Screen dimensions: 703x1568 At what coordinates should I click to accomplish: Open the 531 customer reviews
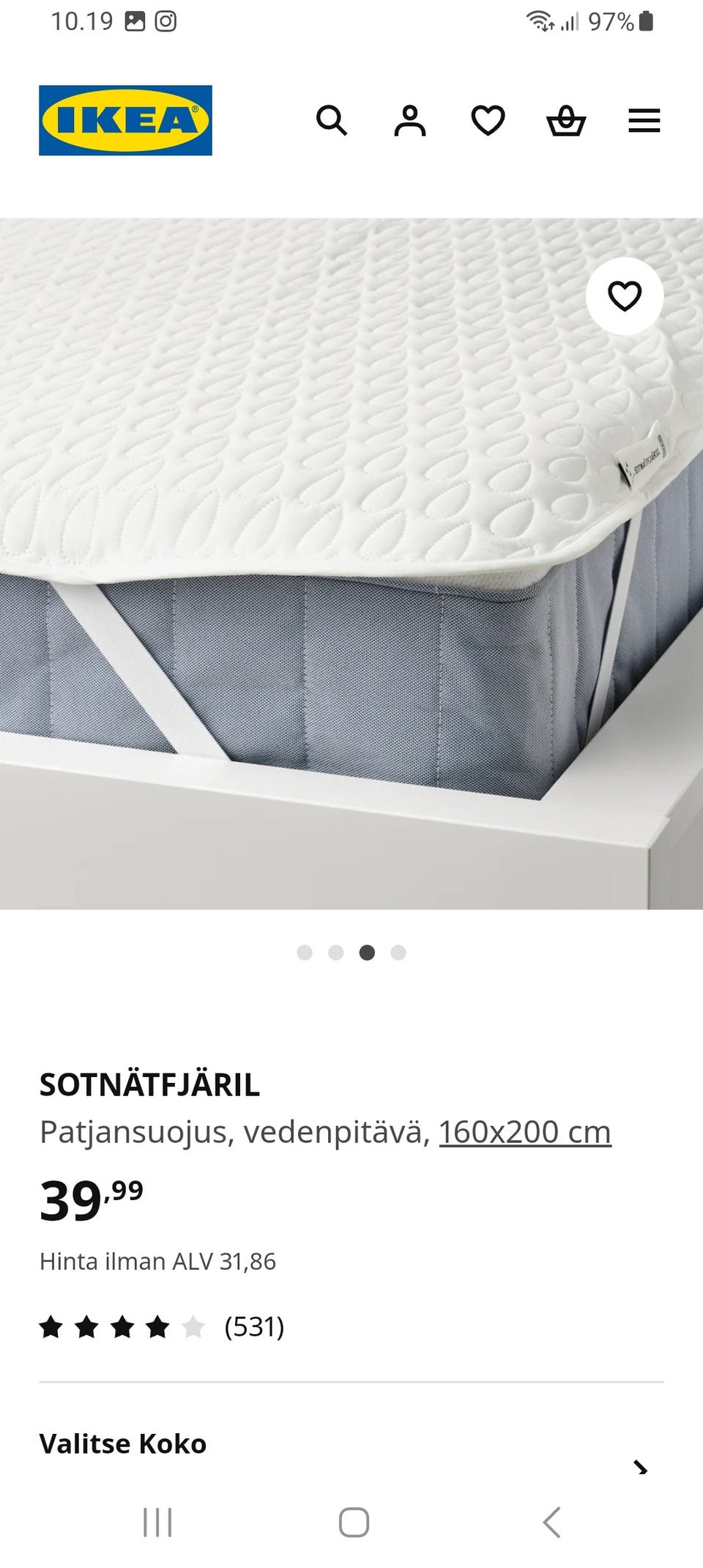[x=253, y=1326]
